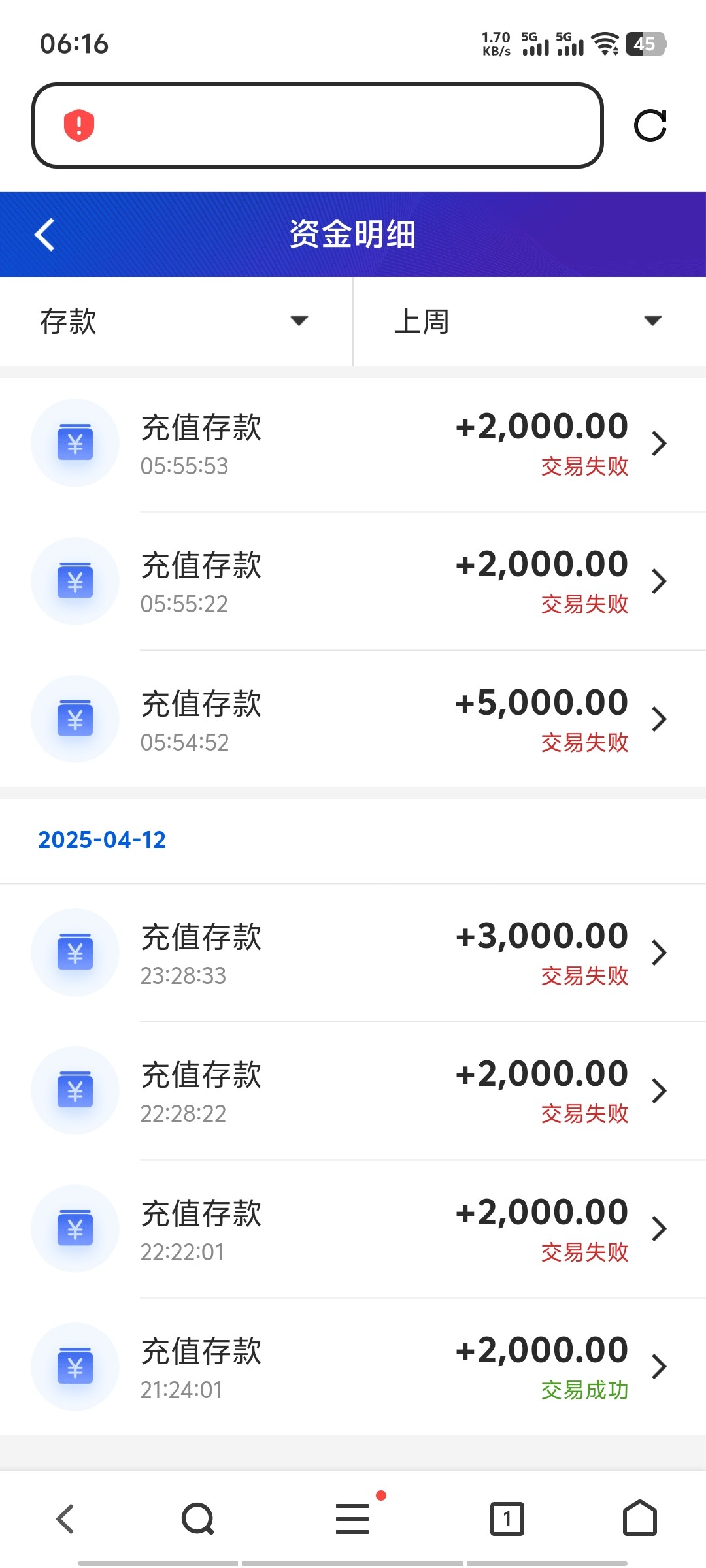Navigate back using the browser toolbar arrow
706x1568 pixels.
(65, 1518)
